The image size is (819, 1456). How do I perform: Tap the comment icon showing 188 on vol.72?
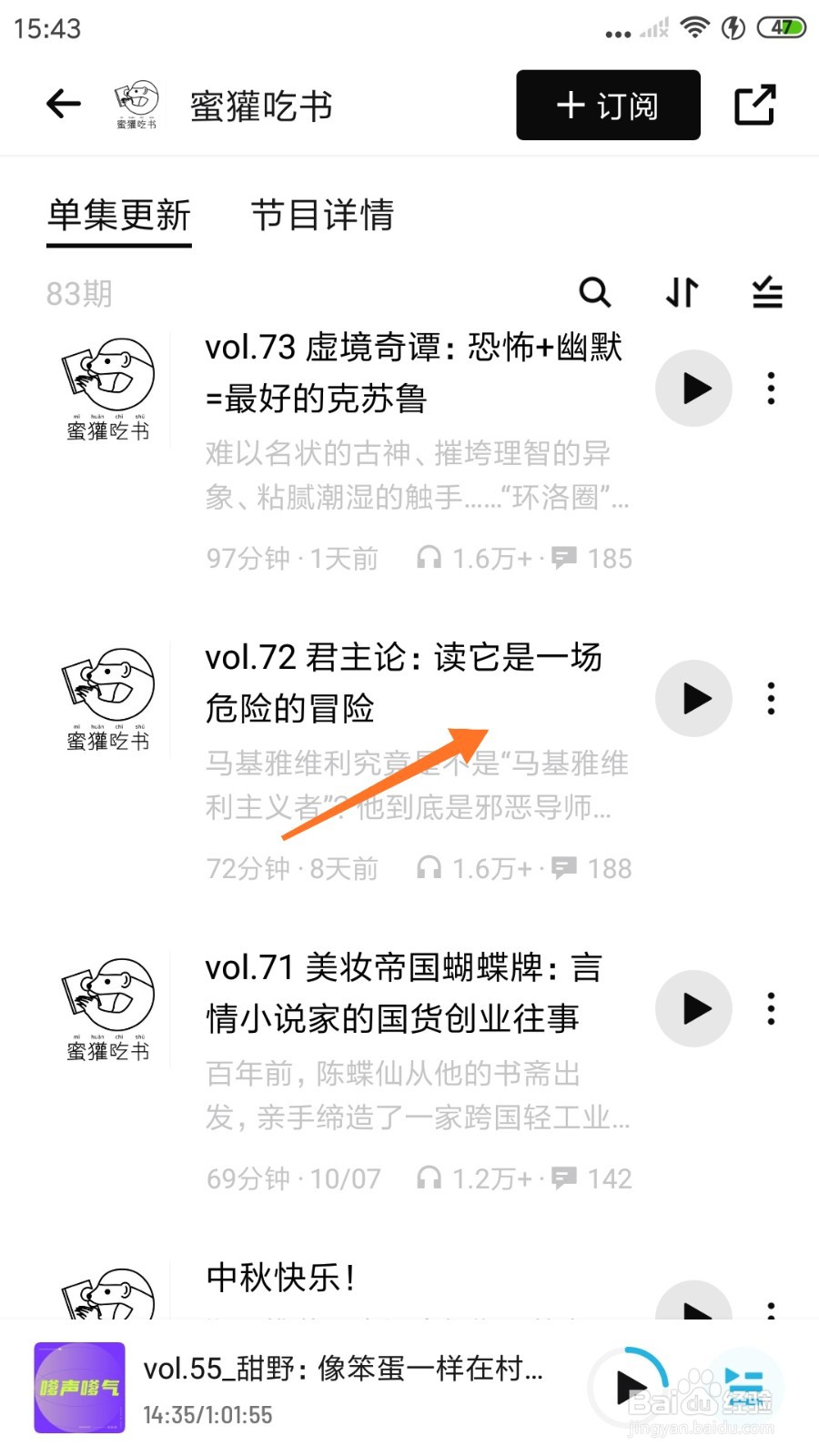pos(565,867)
